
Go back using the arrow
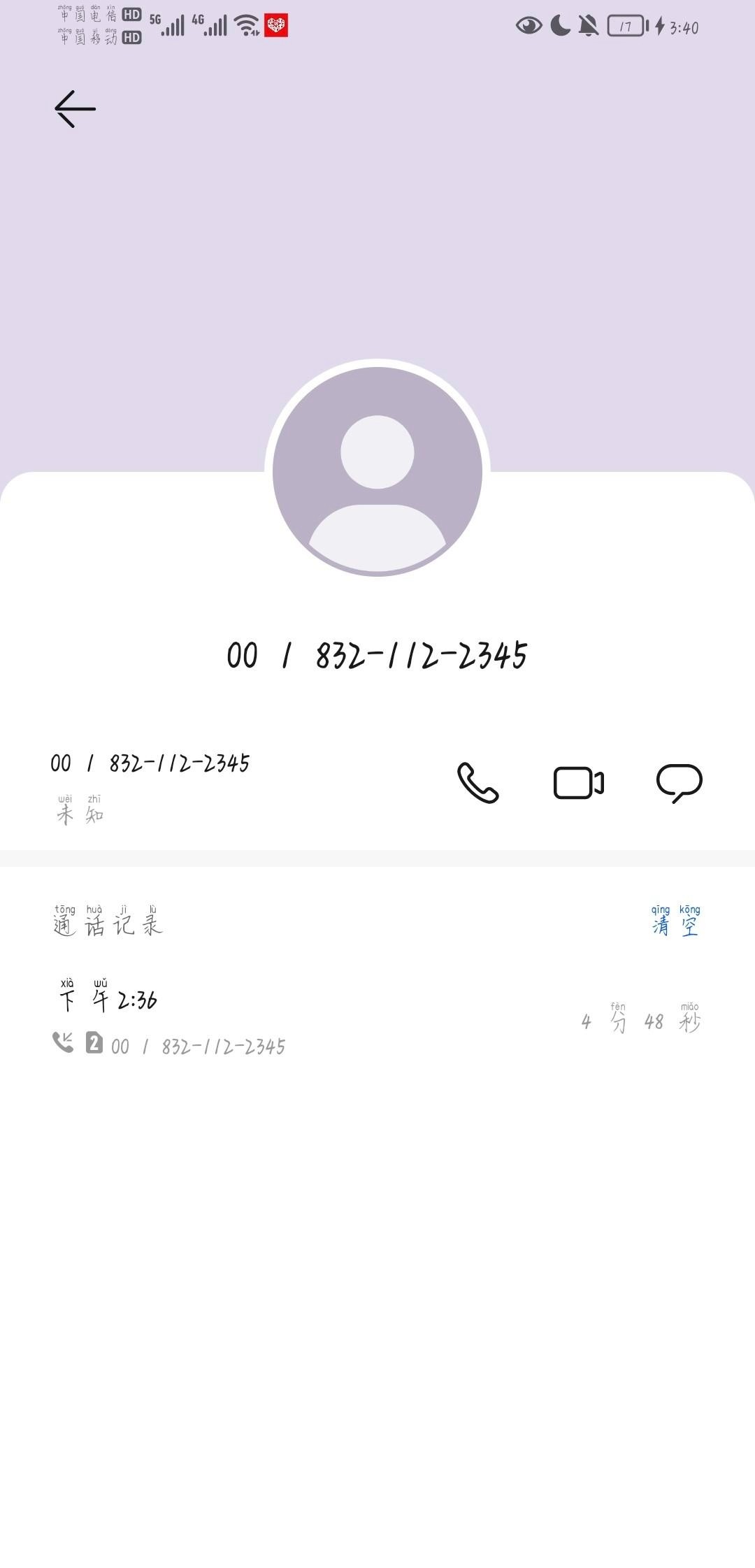75,109
